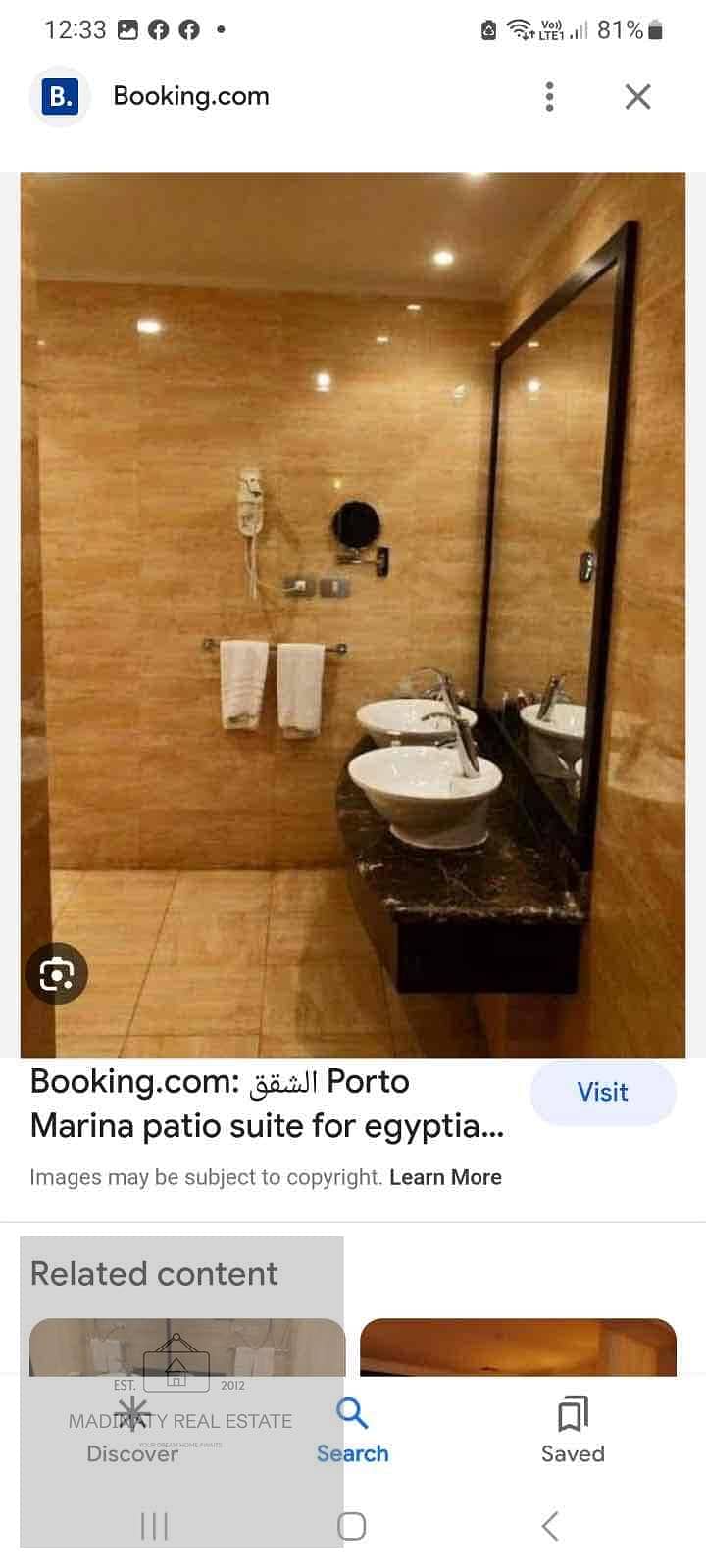This screenshot has height=1568, width=706.
Task: Open the second related content image
Action: 518,1347
